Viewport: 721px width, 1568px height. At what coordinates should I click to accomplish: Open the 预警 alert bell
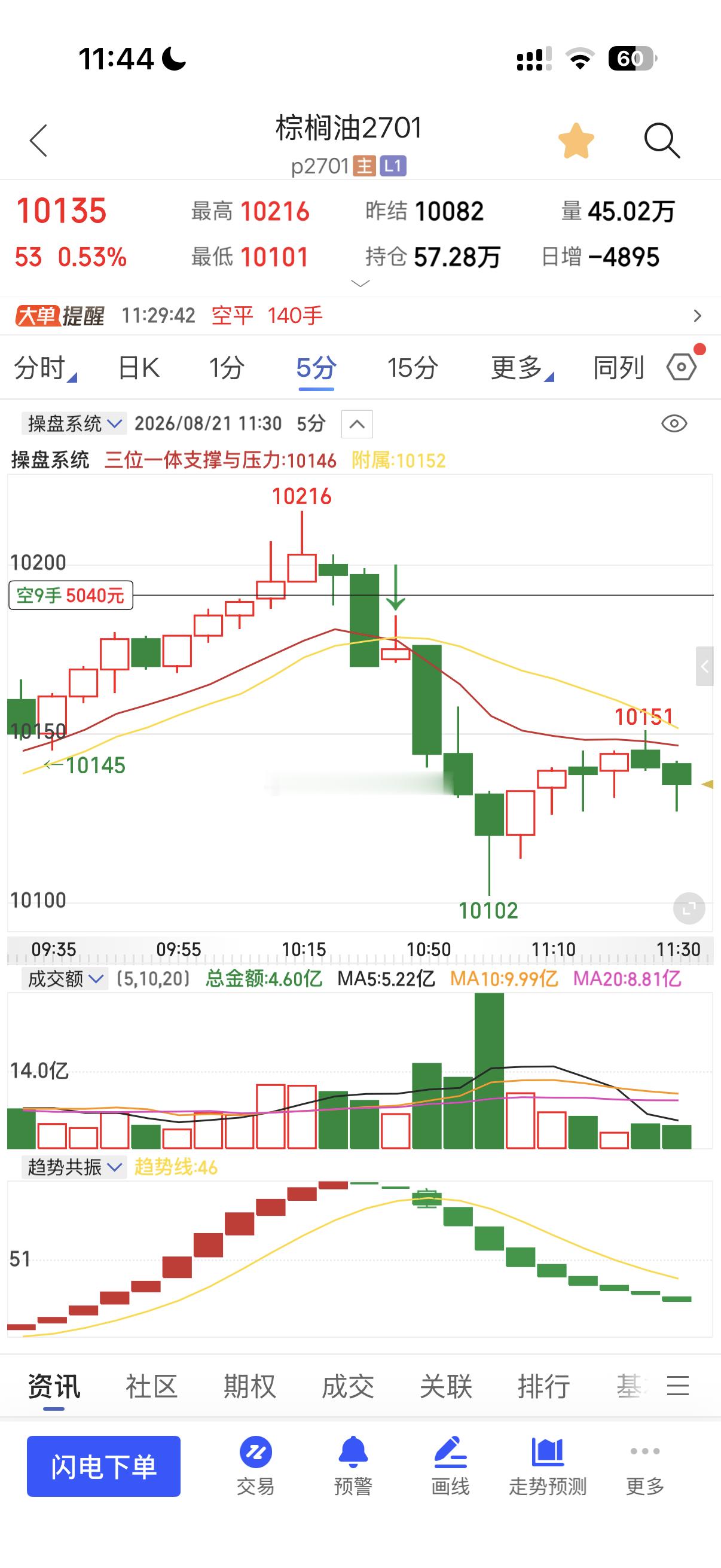point(353,1466)
